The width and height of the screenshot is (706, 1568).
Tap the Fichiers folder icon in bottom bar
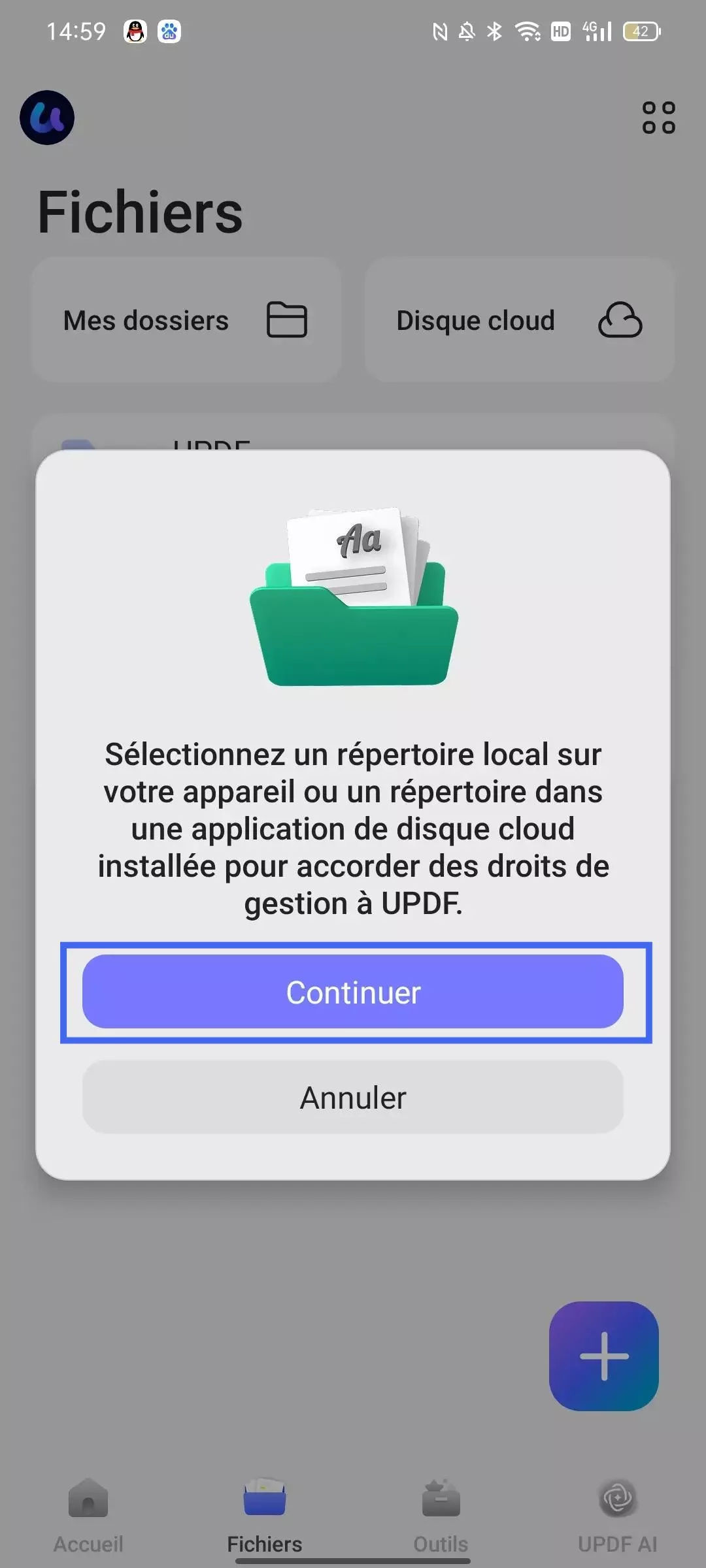coord(263,1497)
